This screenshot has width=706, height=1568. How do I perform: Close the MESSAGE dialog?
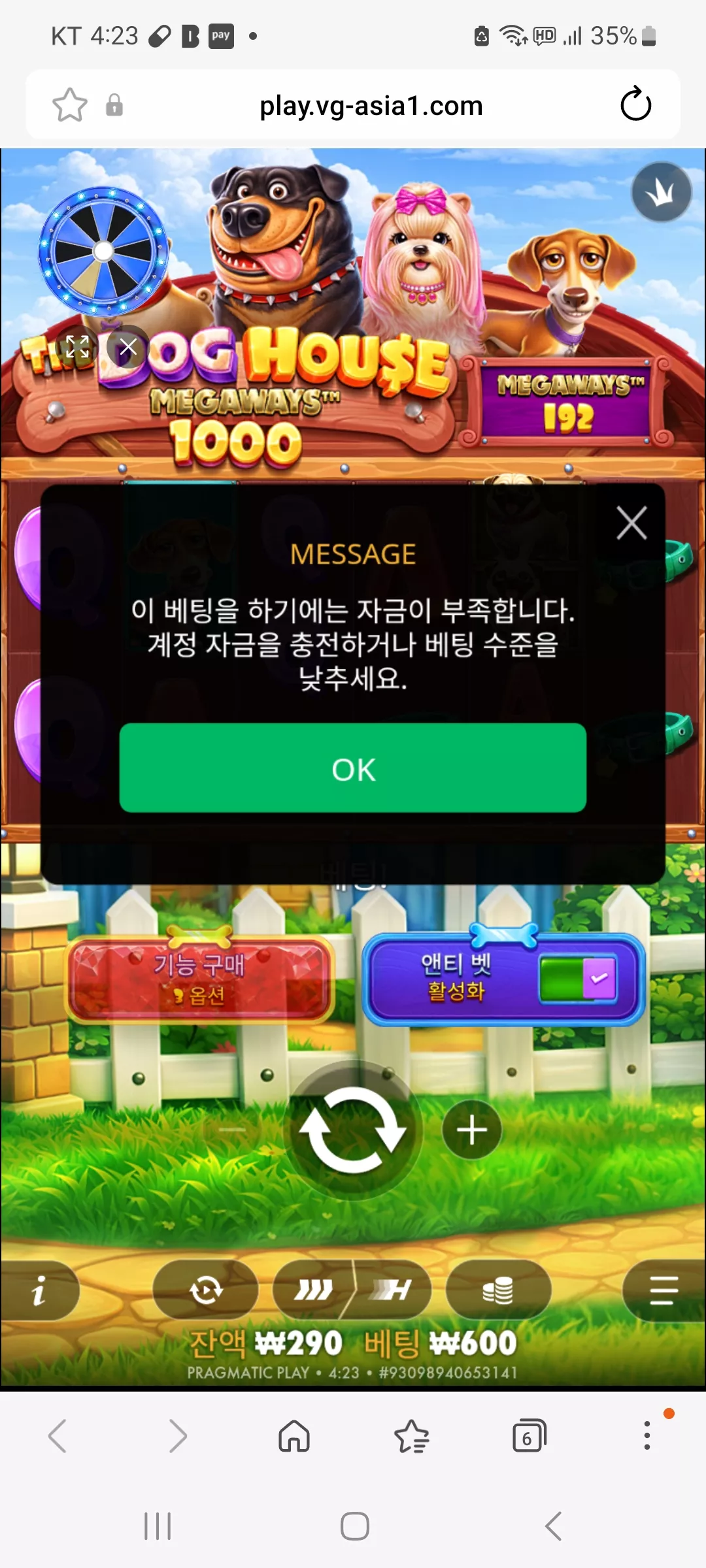tap(631, 523)
